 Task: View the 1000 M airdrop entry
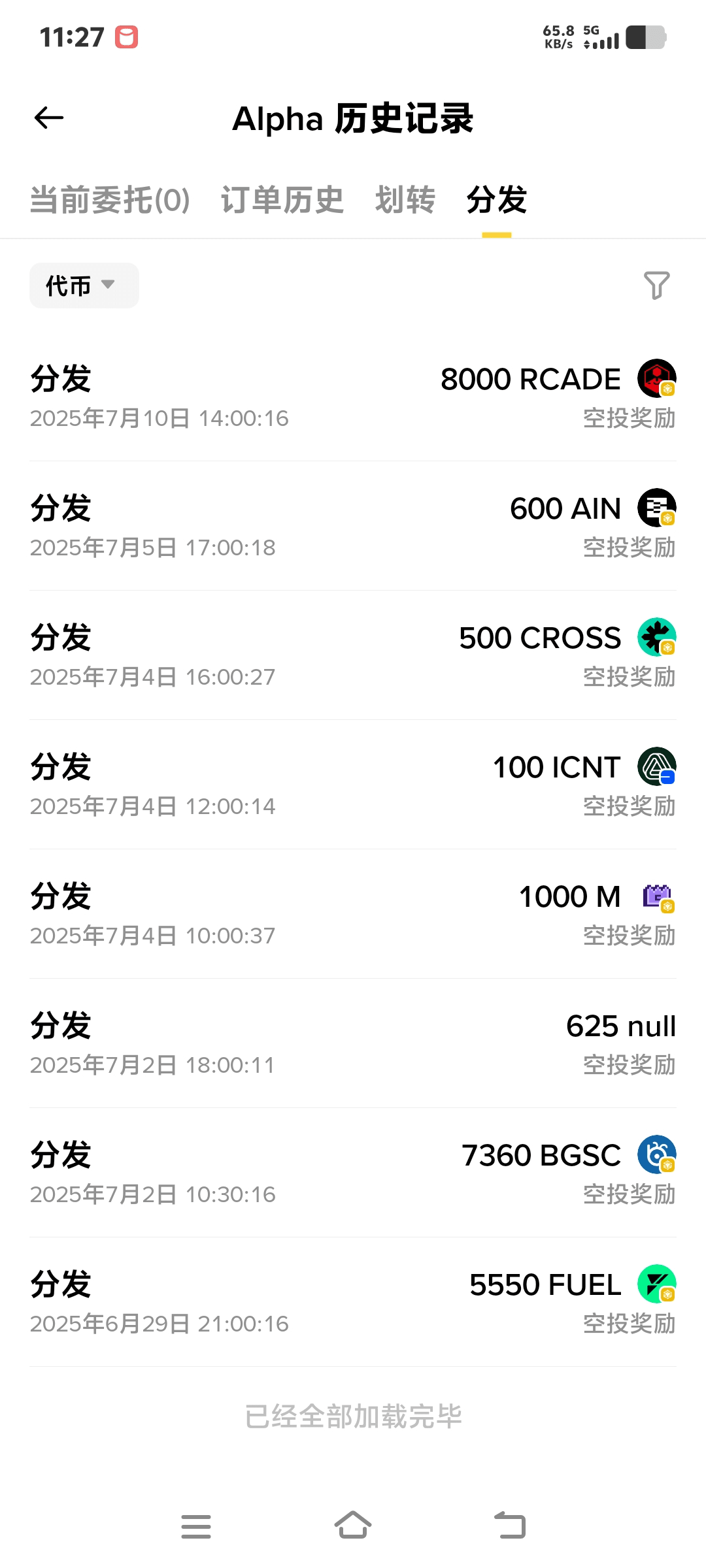click(353, 914)
